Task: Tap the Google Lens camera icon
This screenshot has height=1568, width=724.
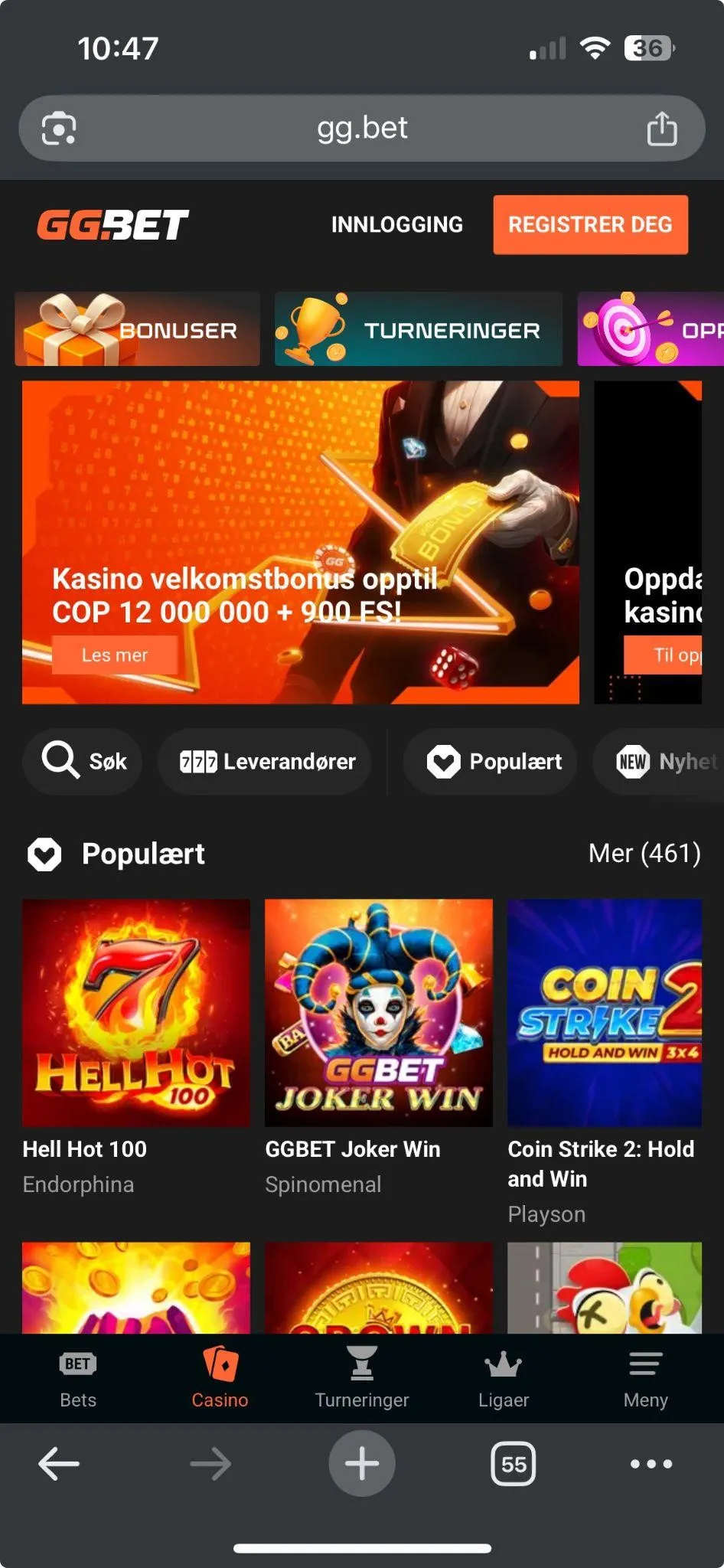Action: point(57,127)
